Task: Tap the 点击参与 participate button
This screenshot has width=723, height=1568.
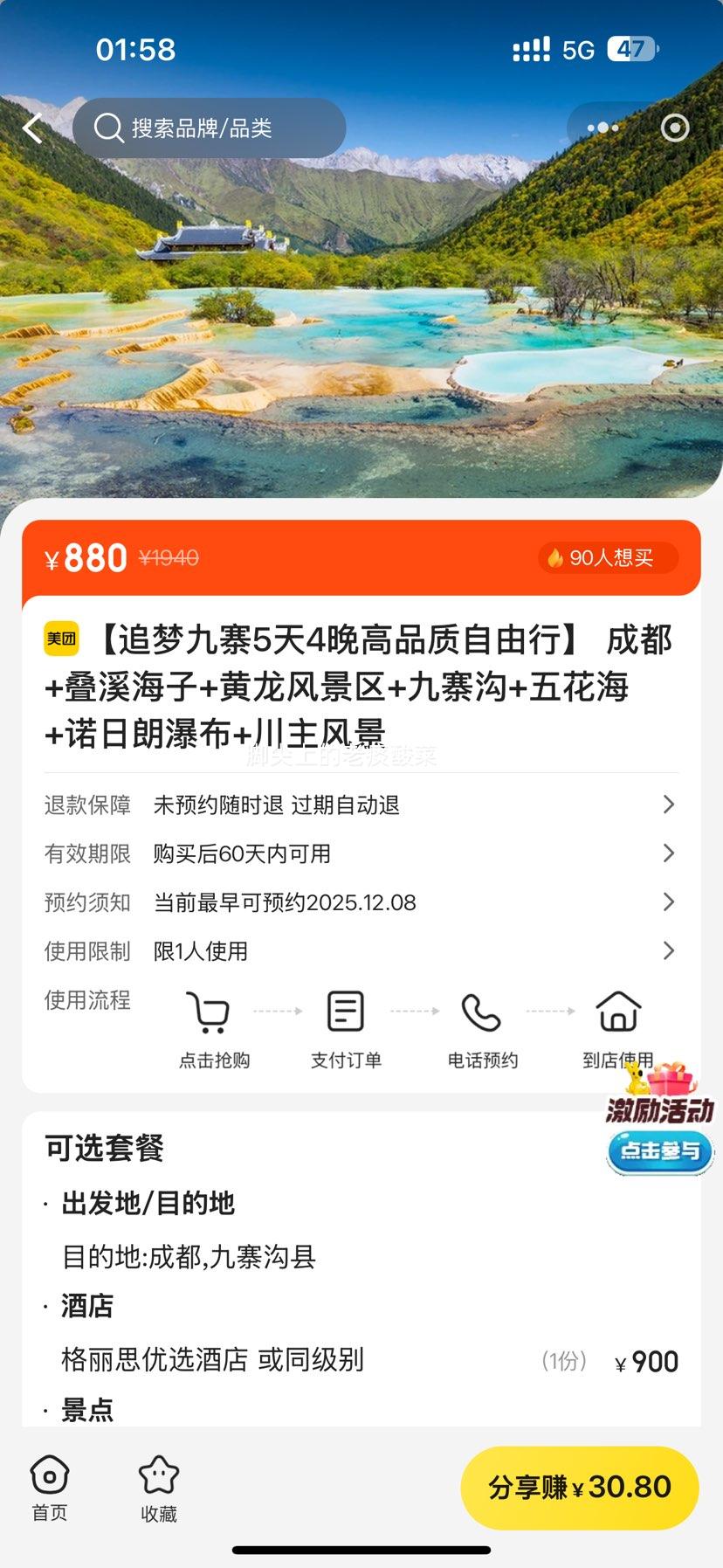Action: (659, 1153)
